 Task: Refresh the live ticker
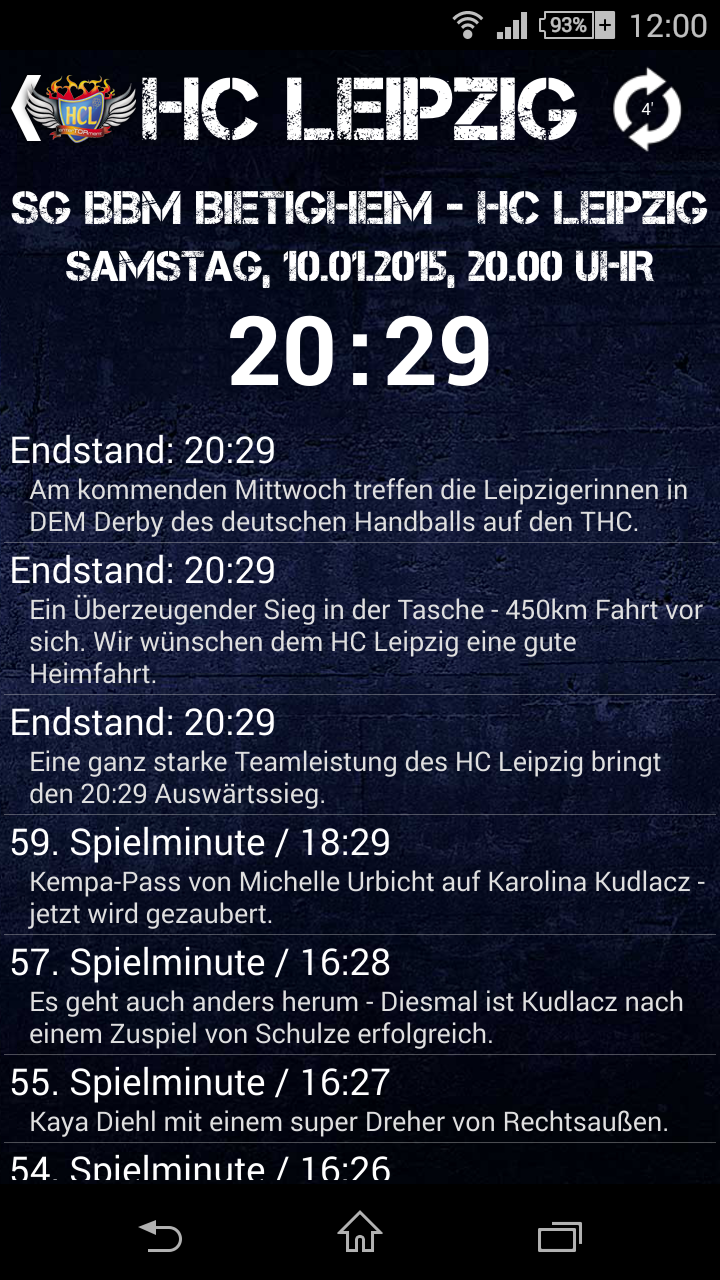647,108
